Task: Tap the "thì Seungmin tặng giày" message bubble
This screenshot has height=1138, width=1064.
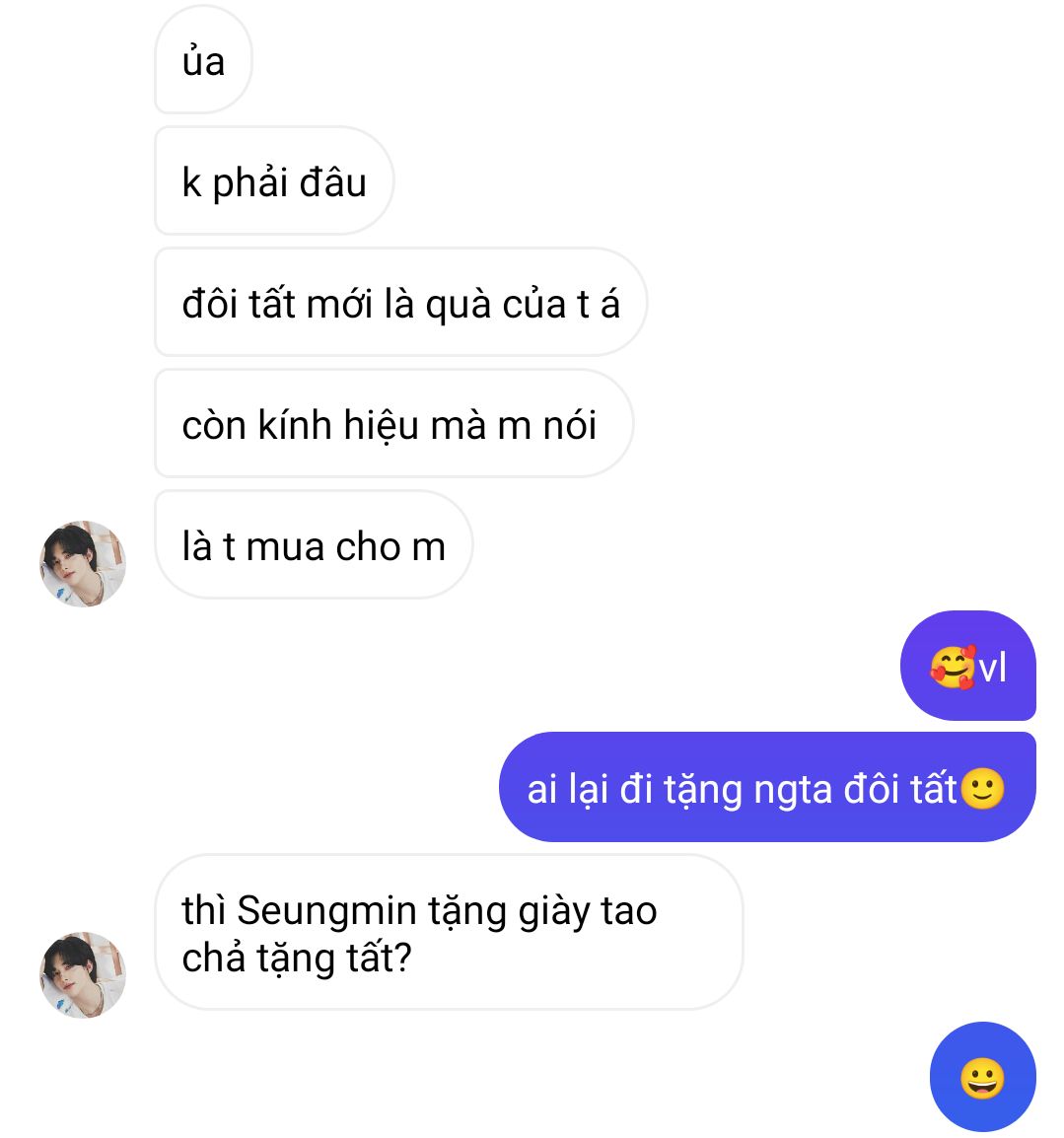Action: point(448,932)
